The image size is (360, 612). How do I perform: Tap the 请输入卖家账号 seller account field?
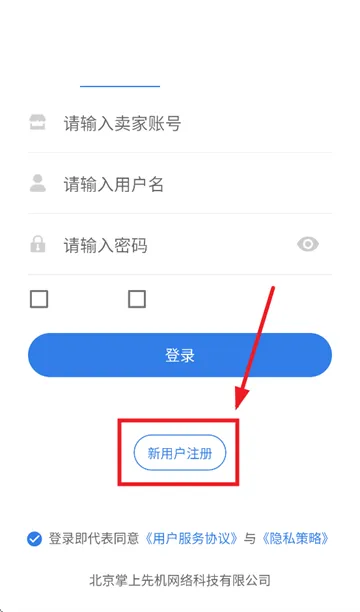pos(180,123)
